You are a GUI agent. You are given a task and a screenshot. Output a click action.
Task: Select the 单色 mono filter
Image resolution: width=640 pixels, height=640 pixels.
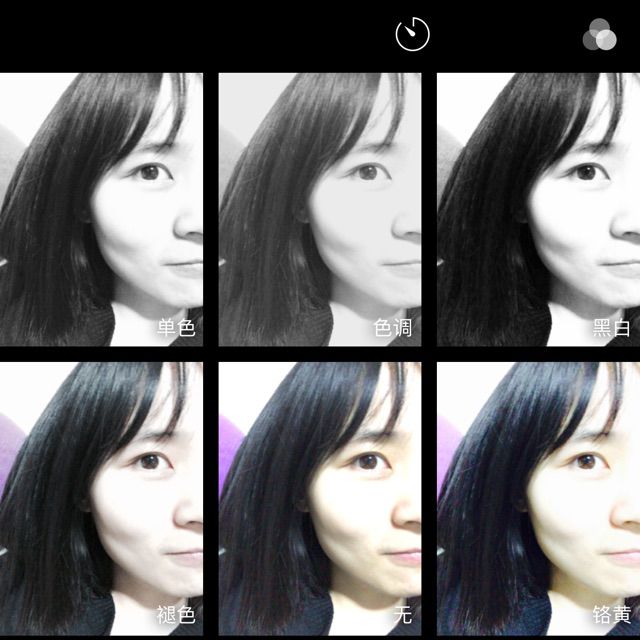click(x=101, y=209)
